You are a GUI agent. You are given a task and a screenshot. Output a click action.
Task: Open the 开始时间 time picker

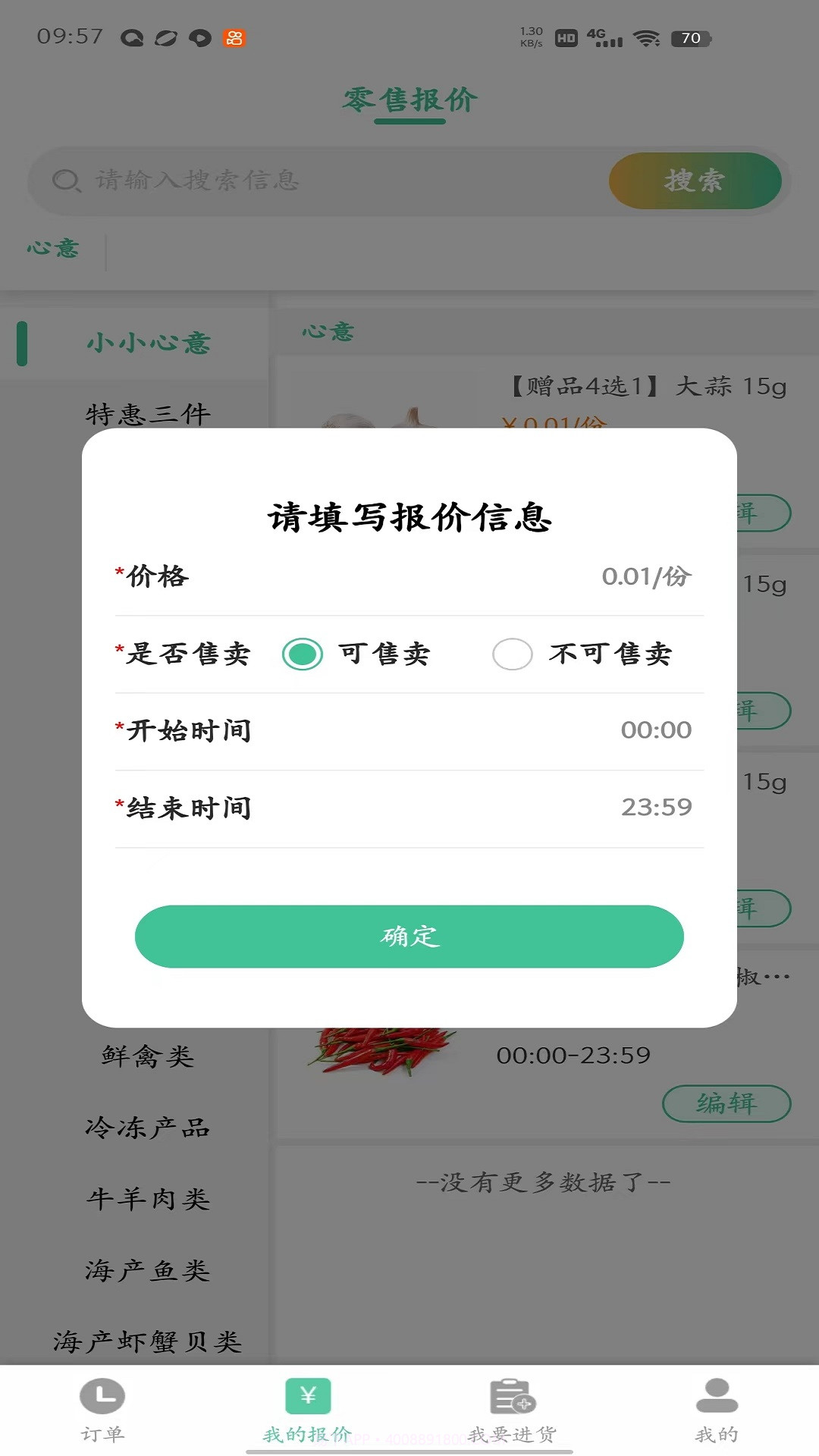pos(656,730)
